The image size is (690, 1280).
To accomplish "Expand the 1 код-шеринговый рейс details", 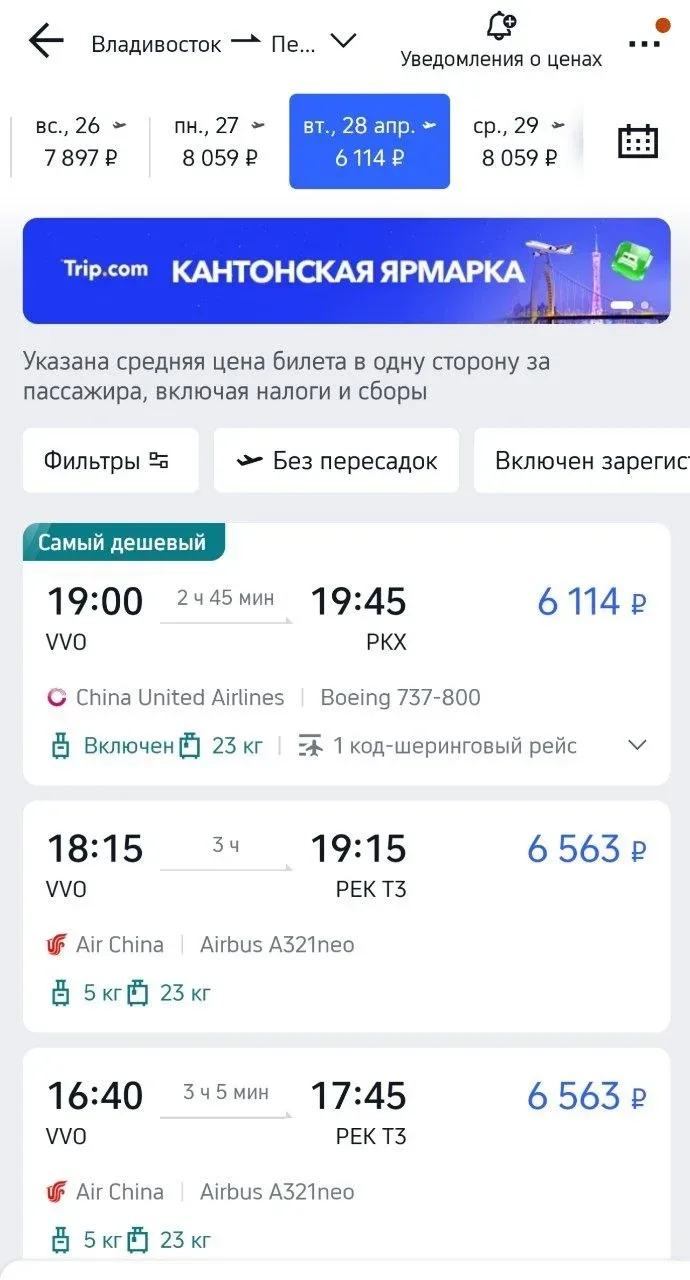I will pos(637,745).
